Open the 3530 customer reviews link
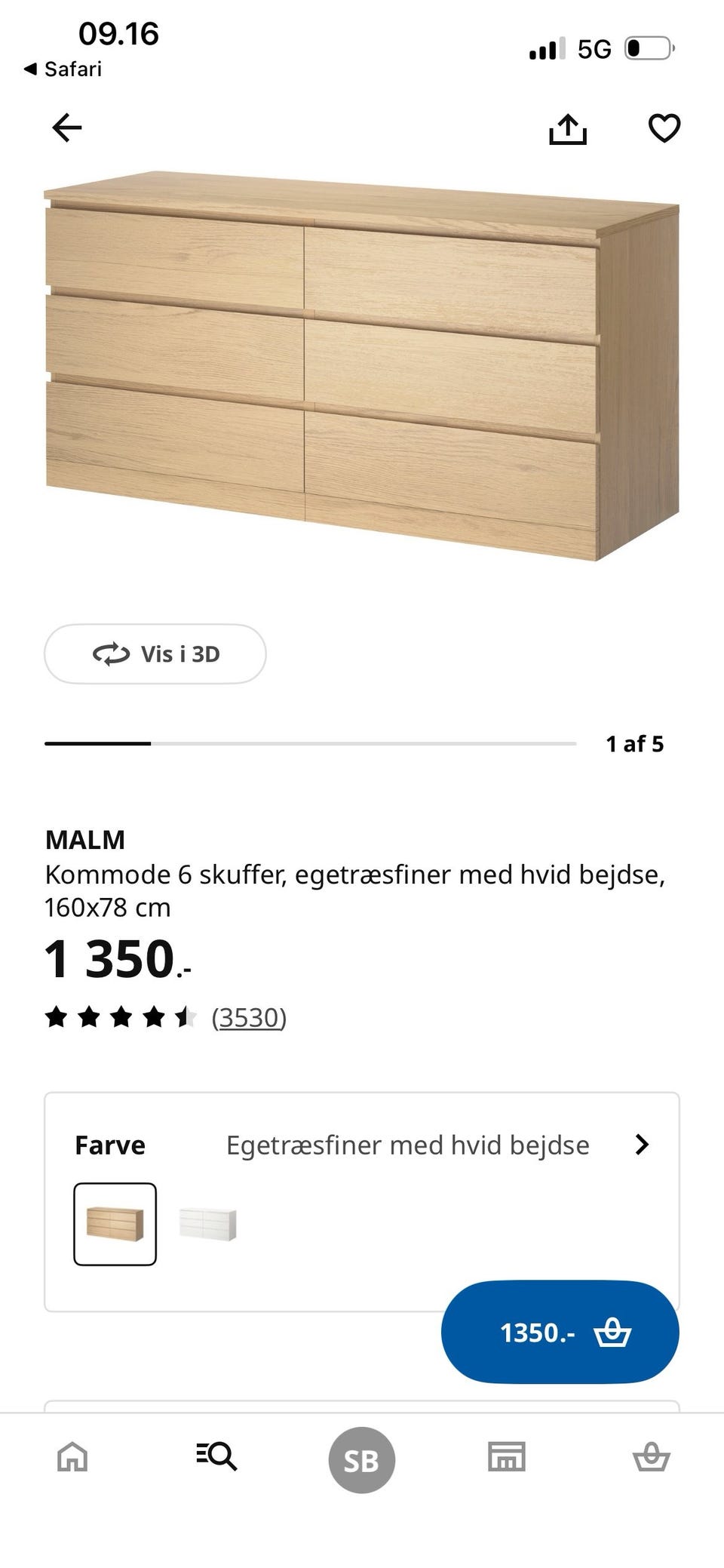Viewport: 724px width, 1568px height. click(249, 1017)
